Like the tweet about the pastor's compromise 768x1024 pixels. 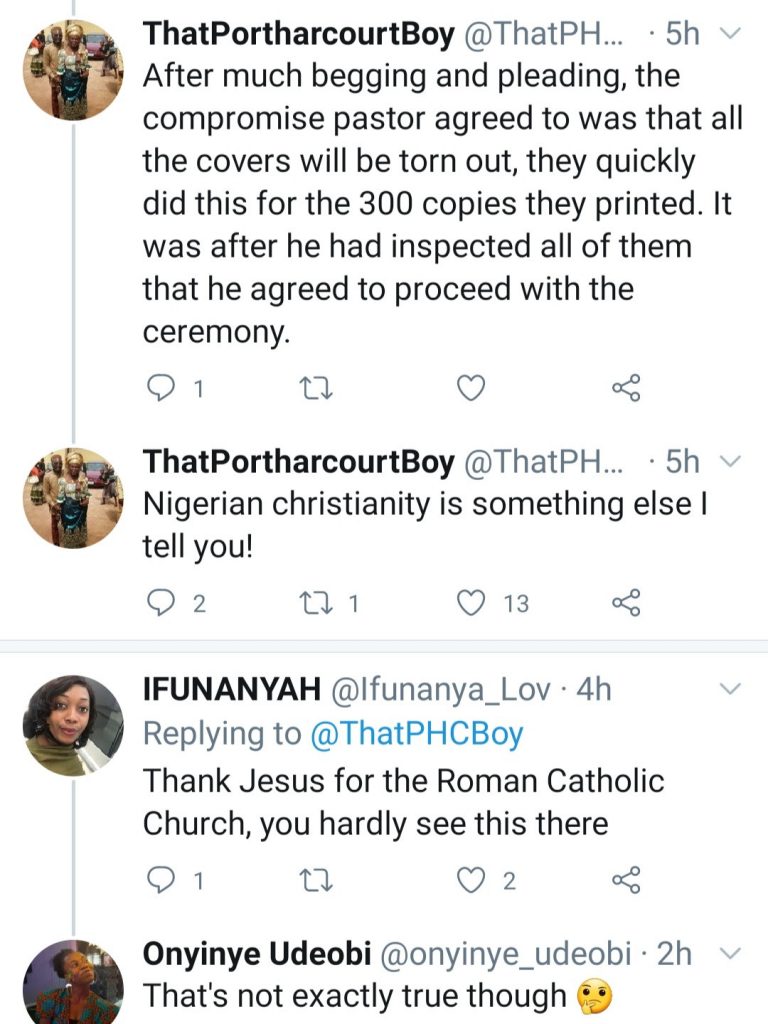[470, 388]
